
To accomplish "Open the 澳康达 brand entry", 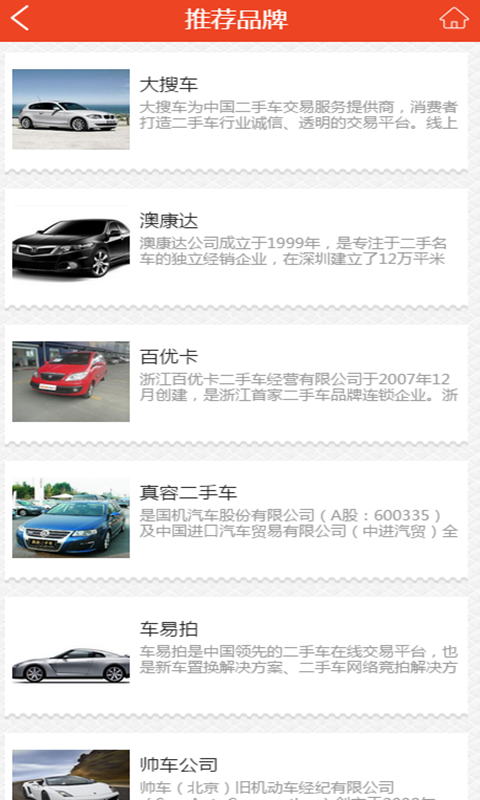I will pyautogui.click(x=237, y=247).
